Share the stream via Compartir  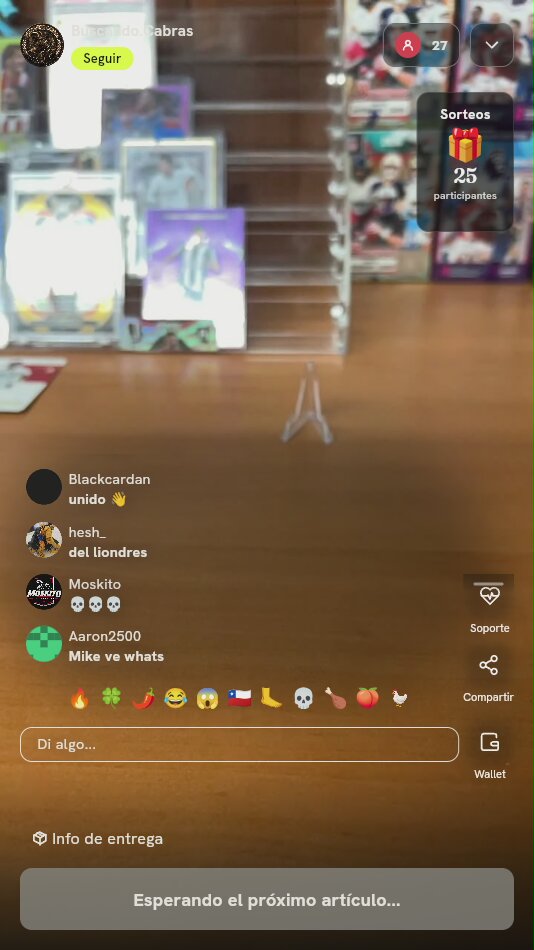[x=489, y=677]
